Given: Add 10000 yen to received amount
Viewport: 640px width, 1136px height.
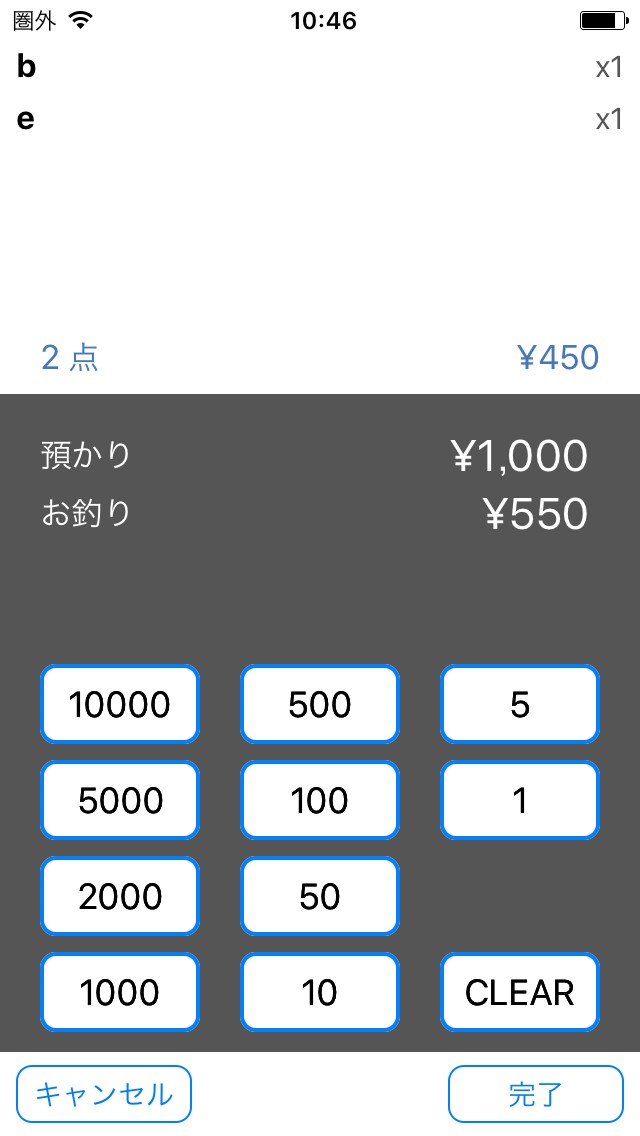Looking at the screenshot, I should 120,705.
